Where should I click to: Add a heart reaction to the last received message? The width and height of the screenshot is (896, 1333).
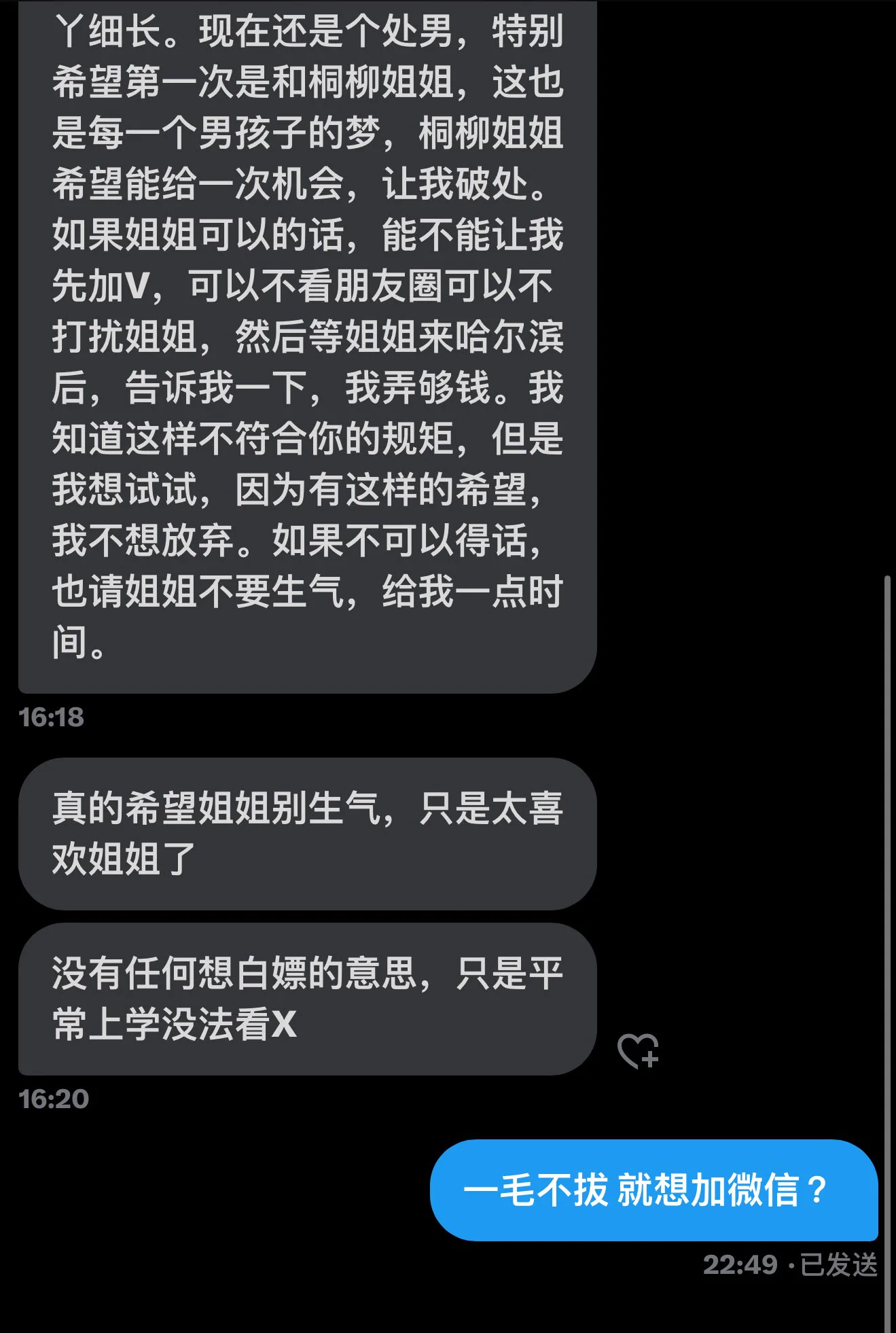(x=638, y=1051)
